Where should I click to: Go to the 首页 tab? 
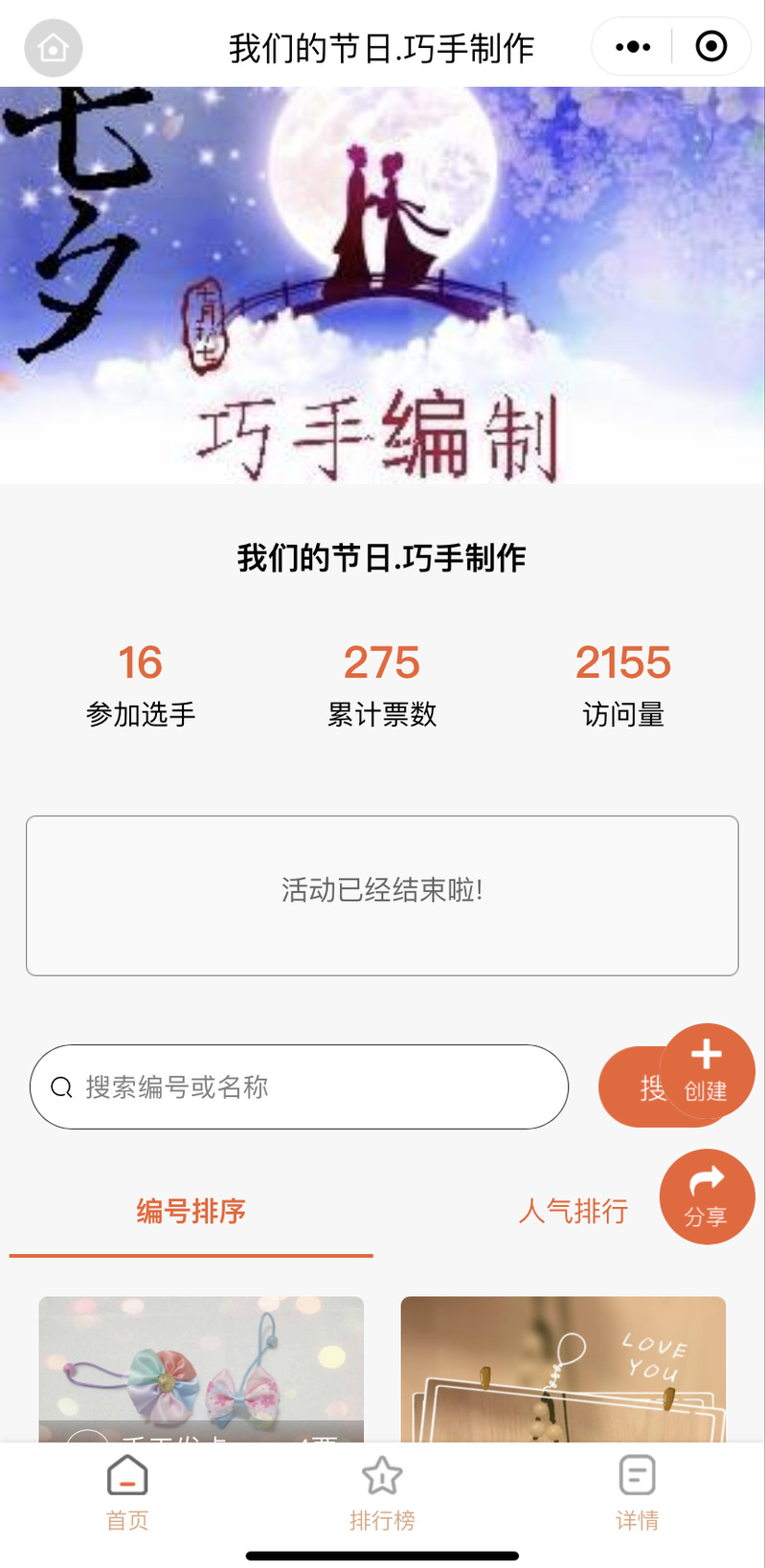click(127, 1493)
